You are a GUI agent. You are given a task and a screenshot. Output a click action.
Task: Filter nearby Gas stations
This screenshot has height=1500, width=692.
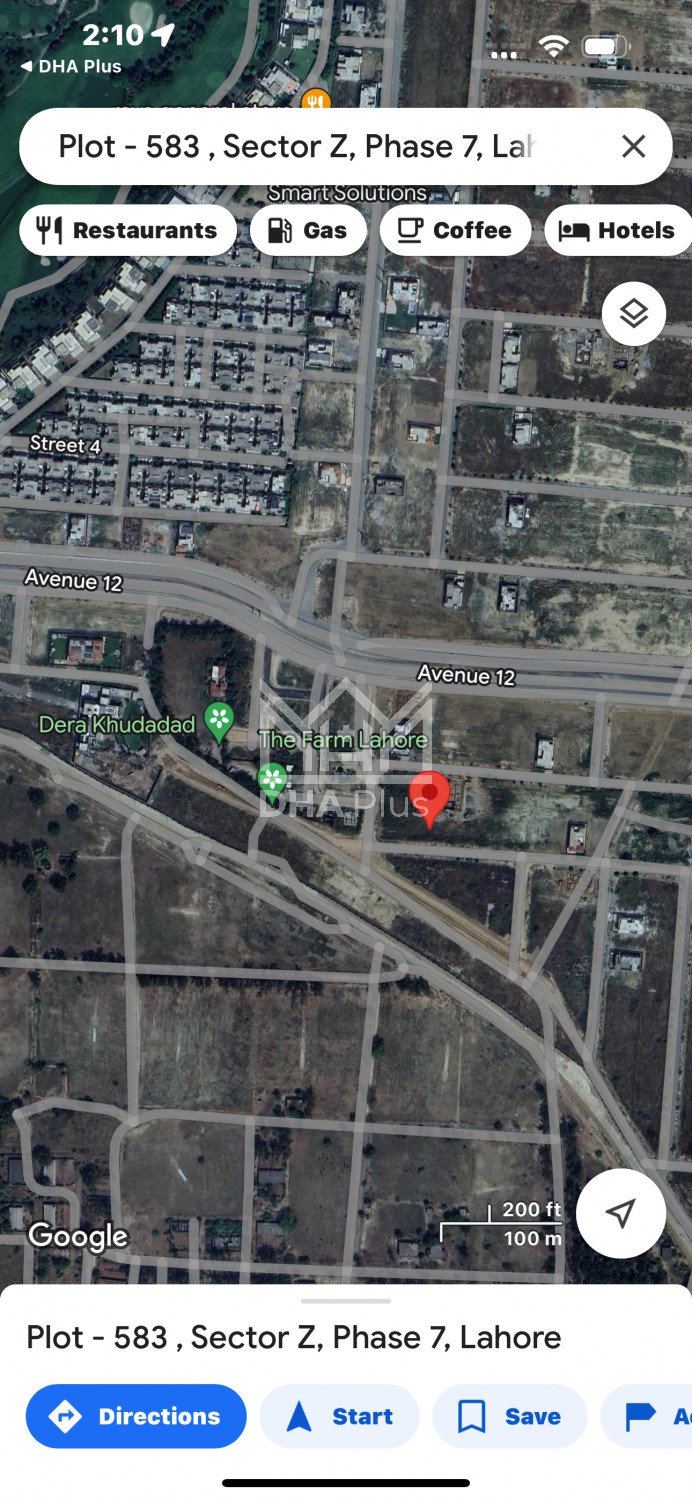(x=307, y=231)
